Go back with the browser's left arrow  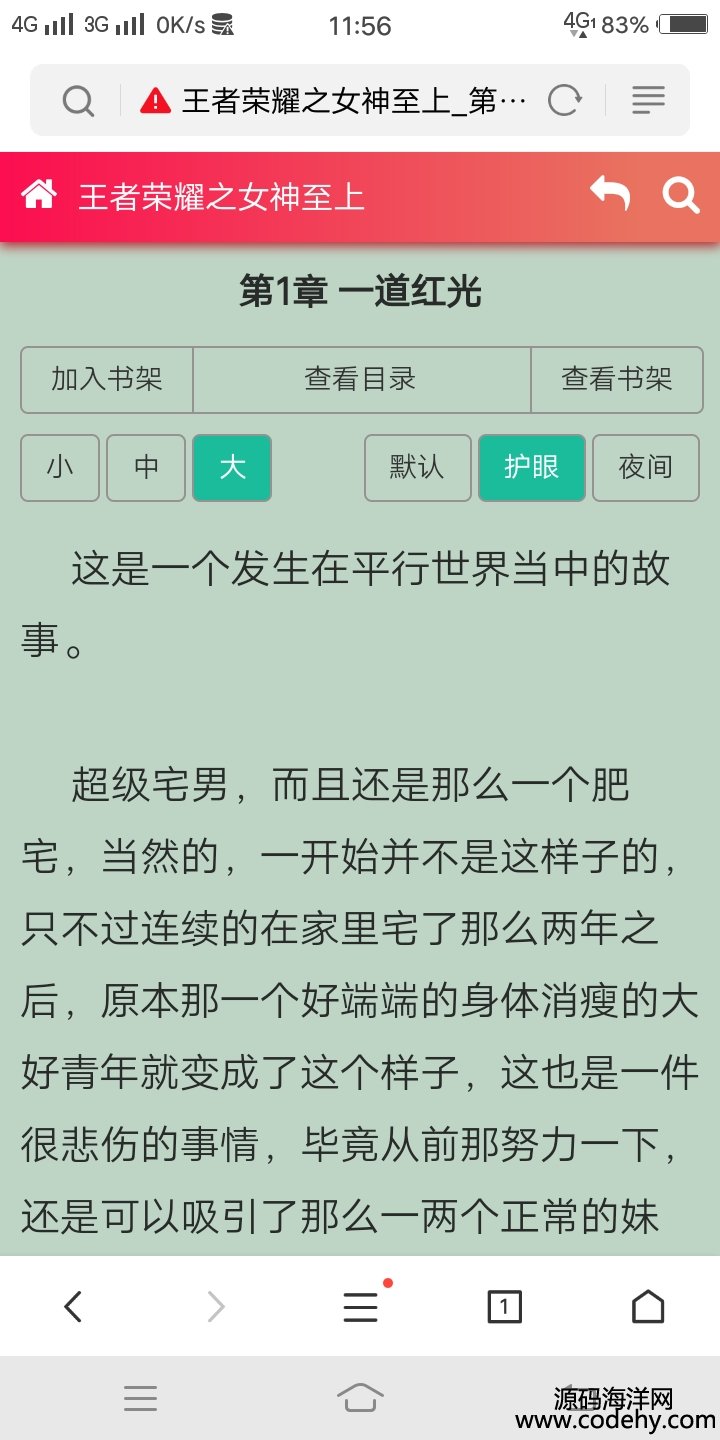(x=72, y=1306)
